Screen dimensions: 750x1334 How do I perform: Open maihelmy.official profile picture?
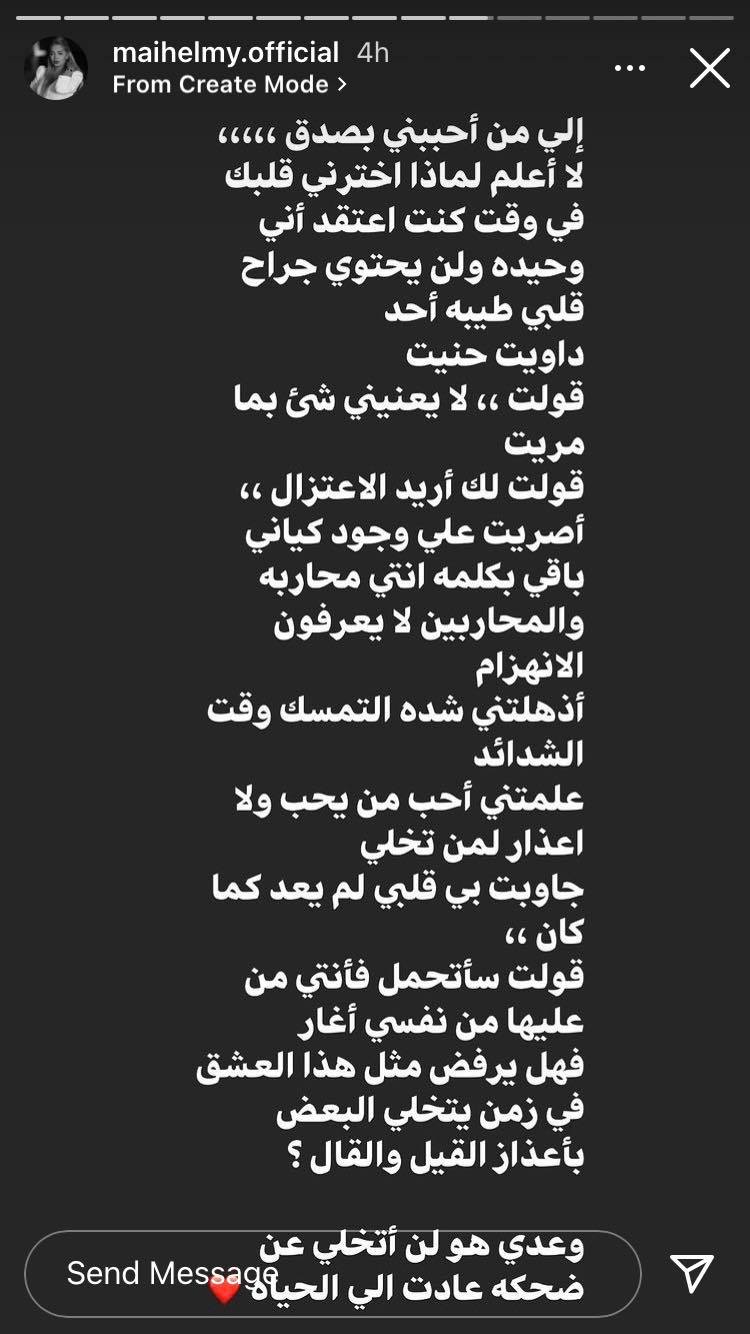point(56,68)
